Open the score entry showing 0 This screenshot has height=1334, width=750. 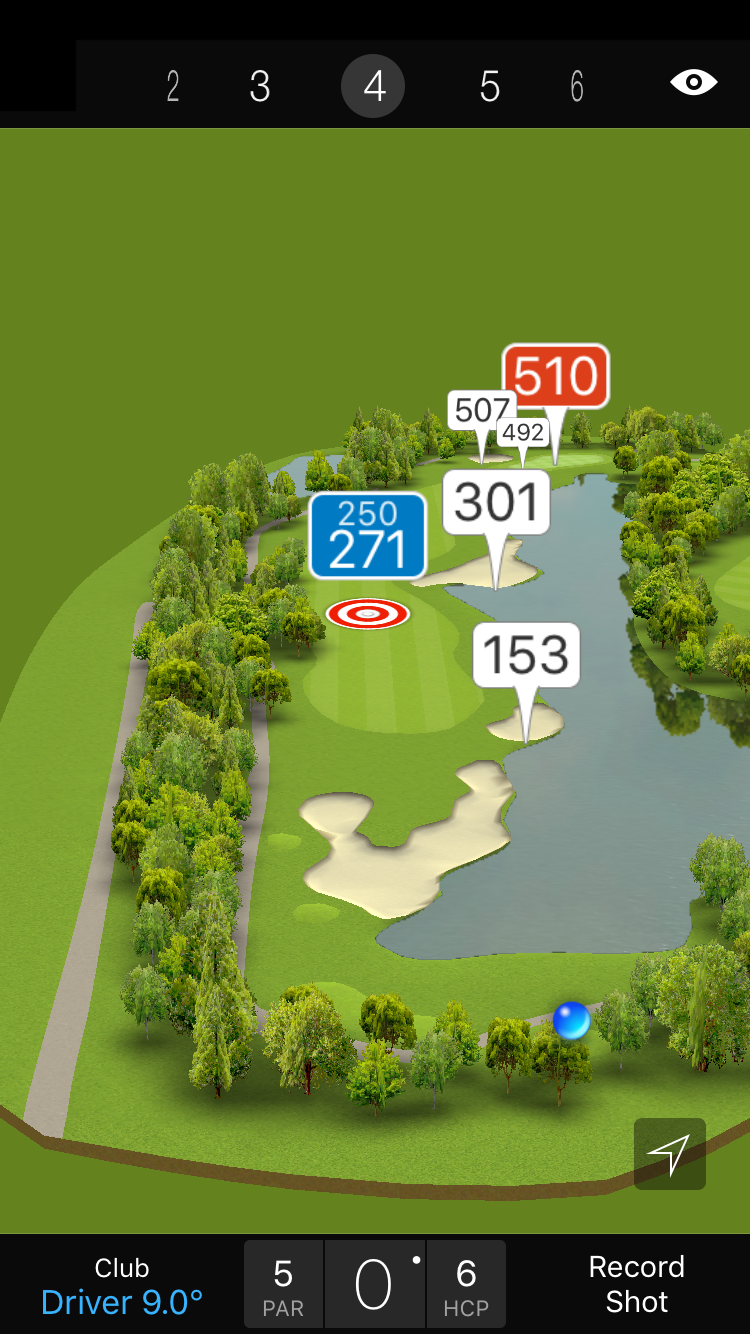tap(374, 1285)
